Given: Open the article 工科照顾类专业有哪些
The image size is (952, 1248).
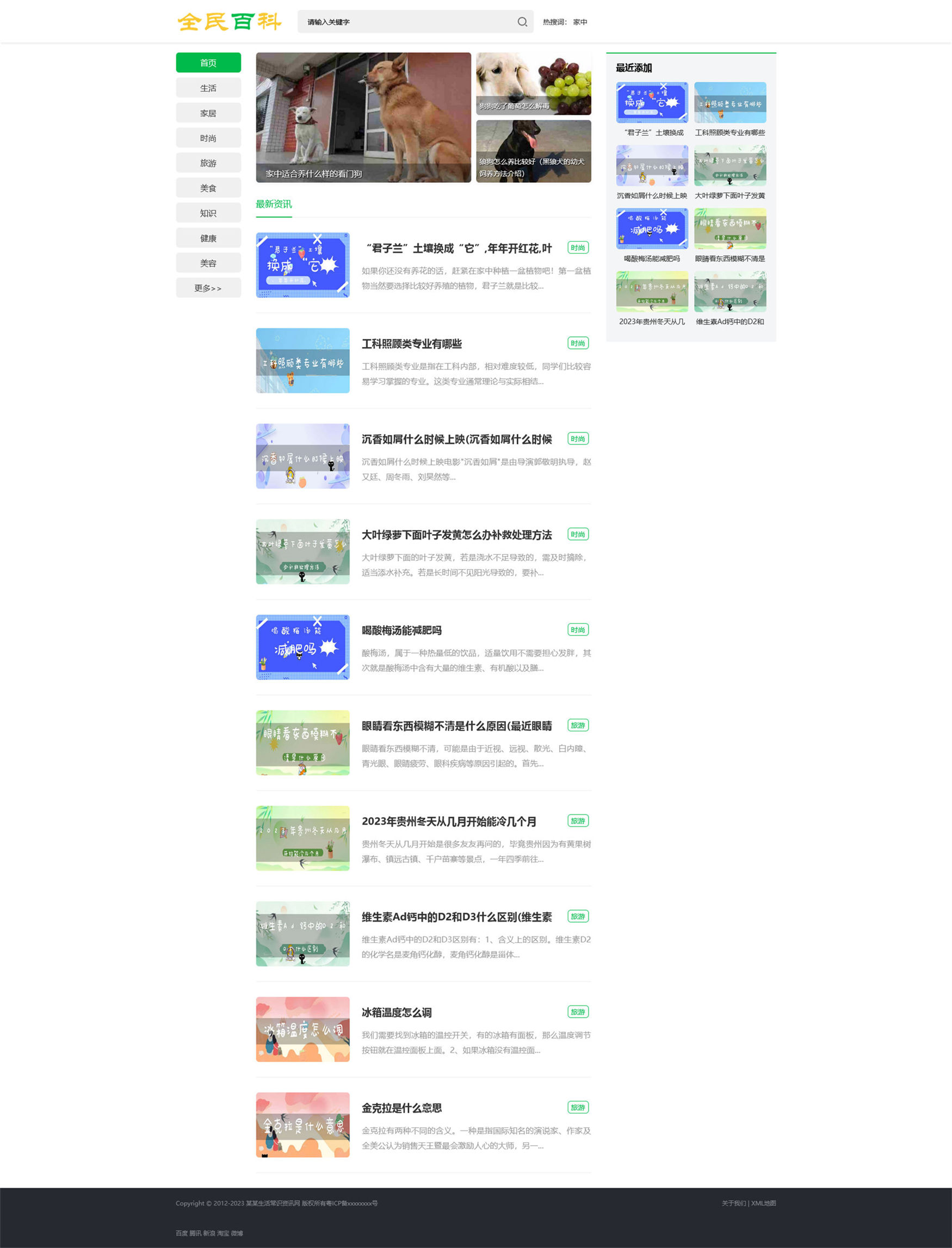Looking at the screenshot, I should click(x=411, y=343).
